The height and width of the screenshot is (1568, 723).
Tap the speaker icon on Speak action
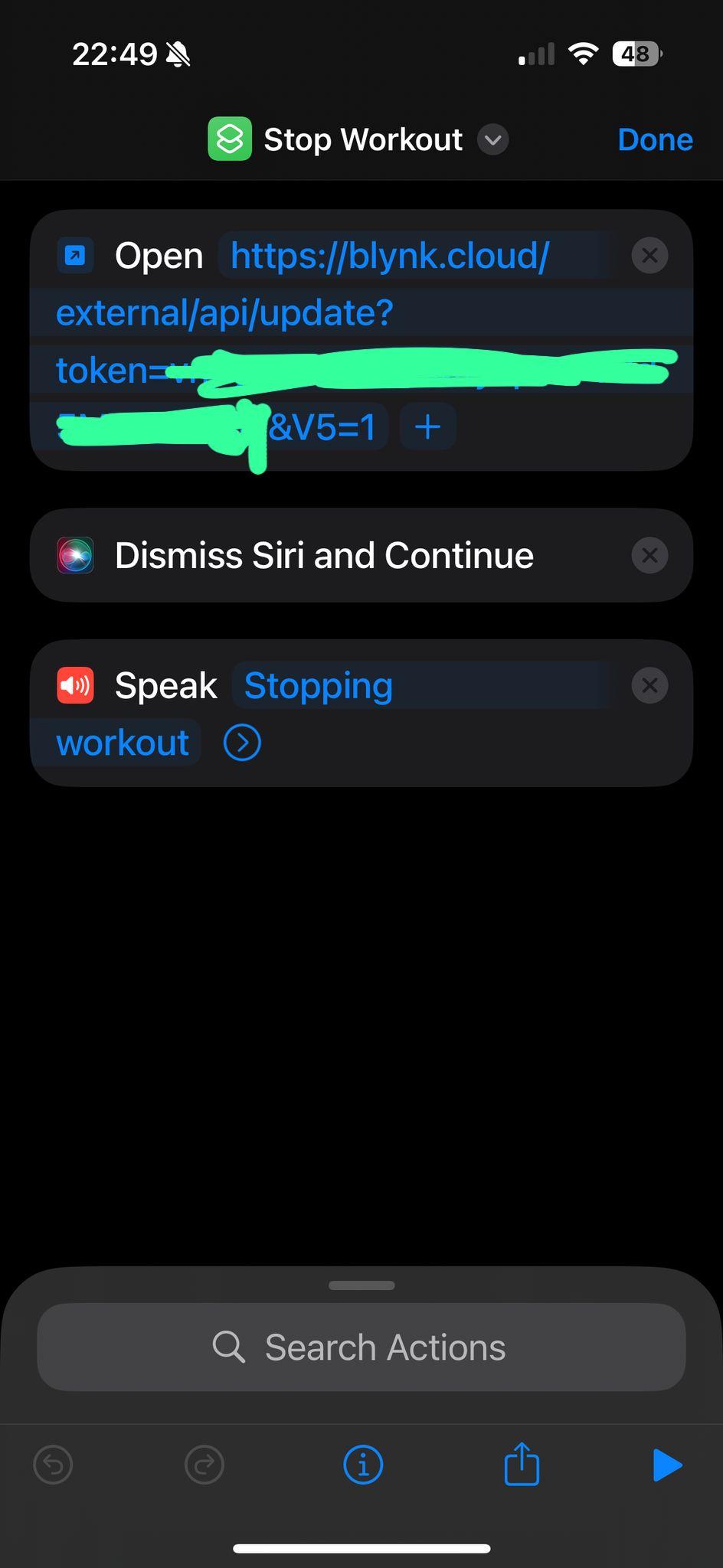tap(74, 685)
